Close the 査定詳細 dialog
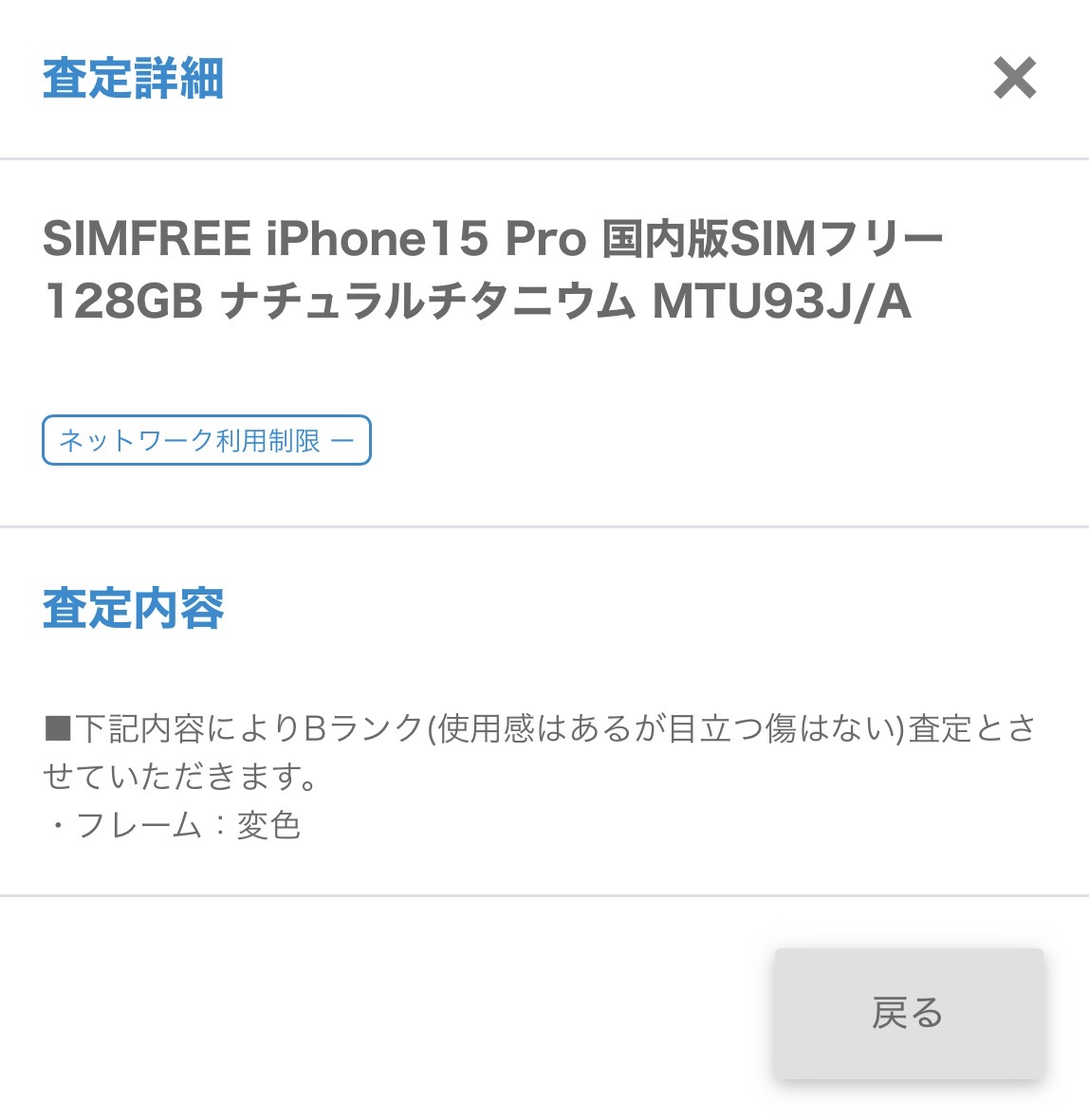The image size is (1089, 1120). 1014,78
